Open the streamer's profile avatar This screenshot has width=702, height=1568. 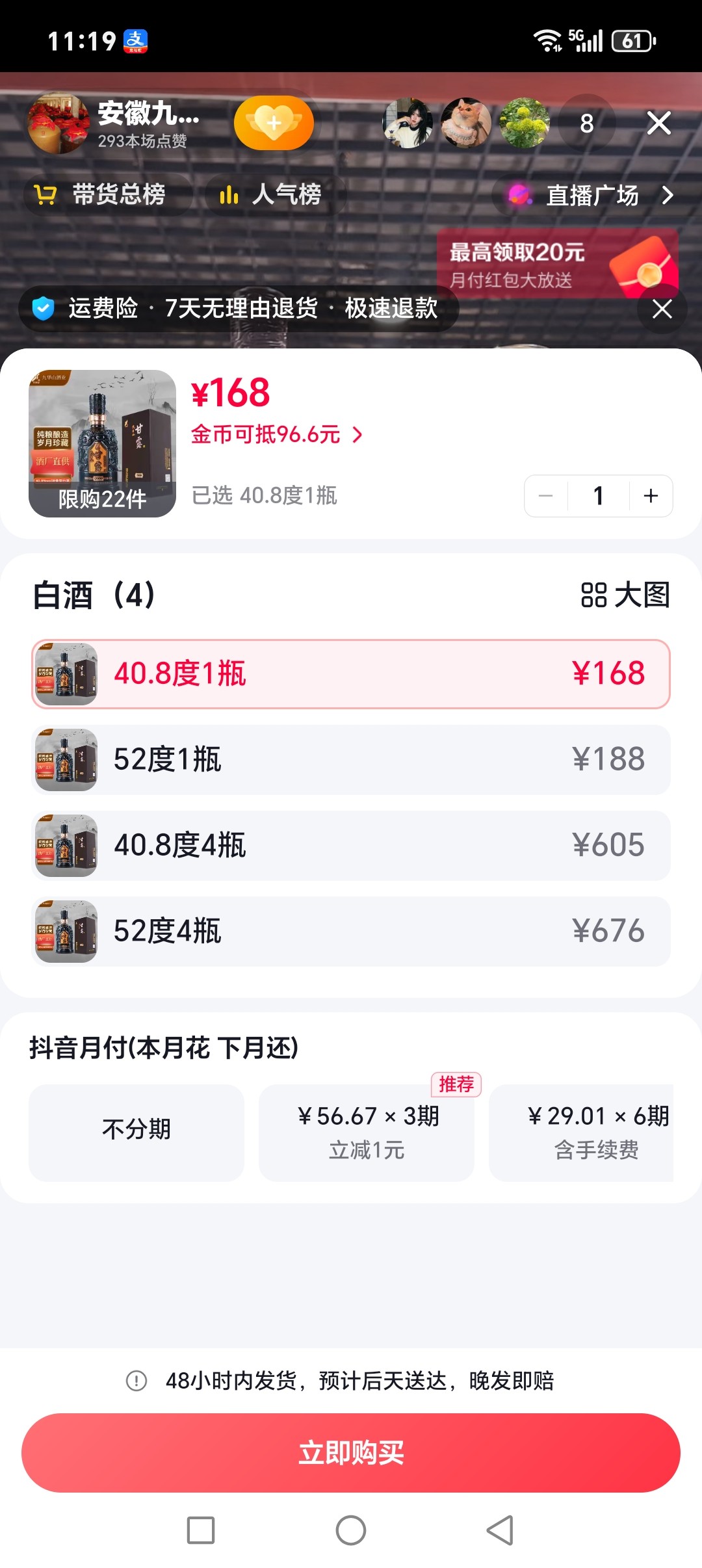tap(58, 123)
